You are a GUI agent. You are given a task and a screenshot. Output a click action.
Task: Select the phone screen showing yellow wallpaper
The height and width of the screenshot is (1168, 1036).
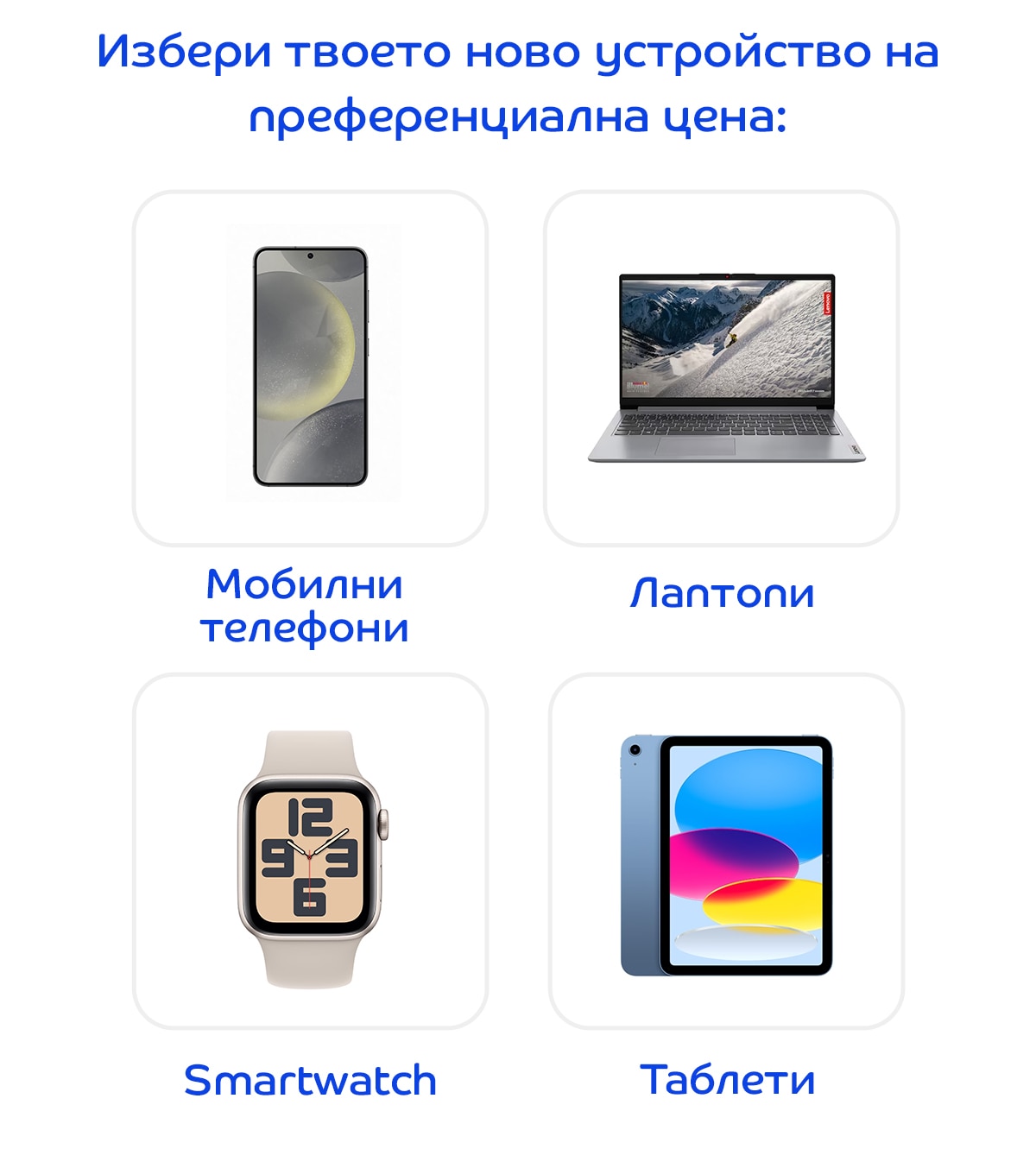311,363
